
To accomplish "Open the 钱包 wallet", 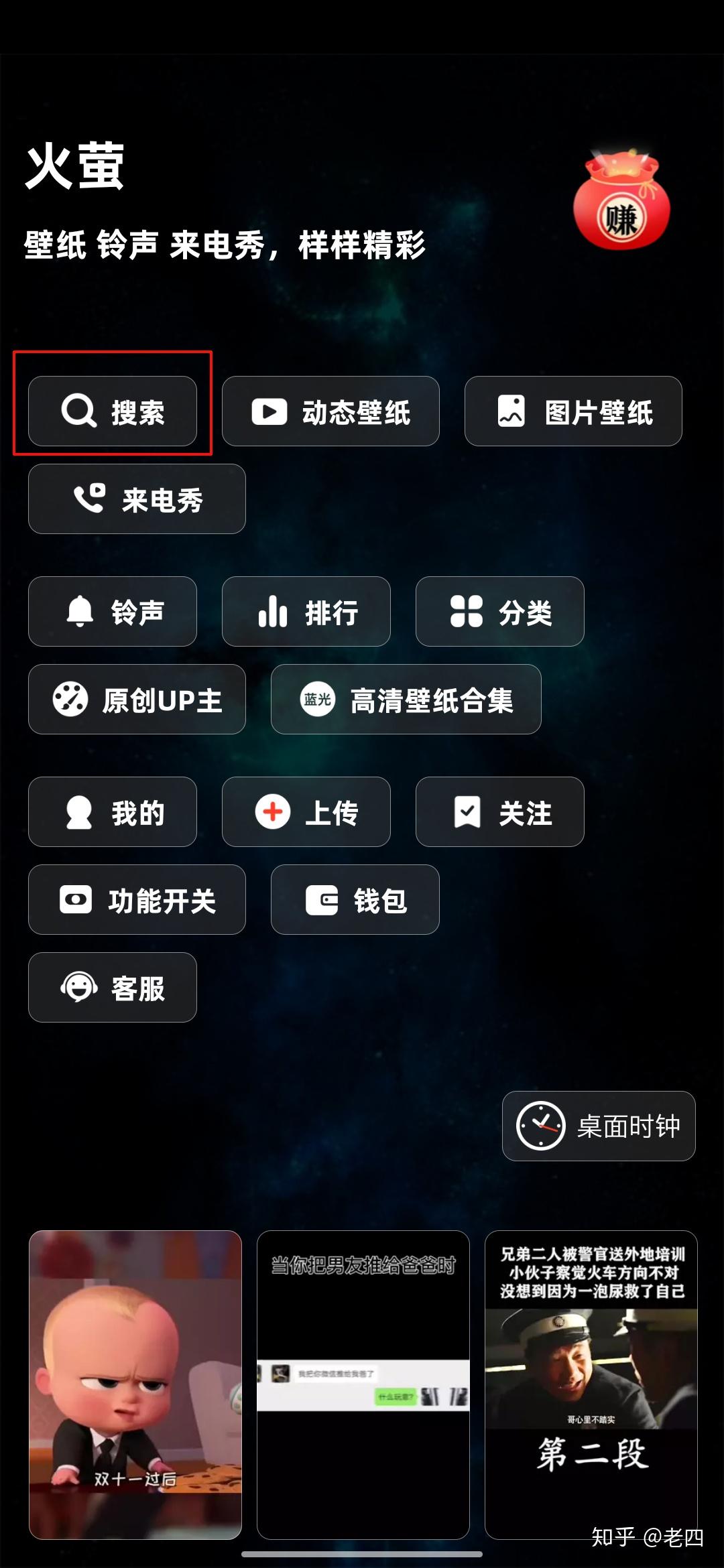I will pyautogui.click(x=355, y=900).
